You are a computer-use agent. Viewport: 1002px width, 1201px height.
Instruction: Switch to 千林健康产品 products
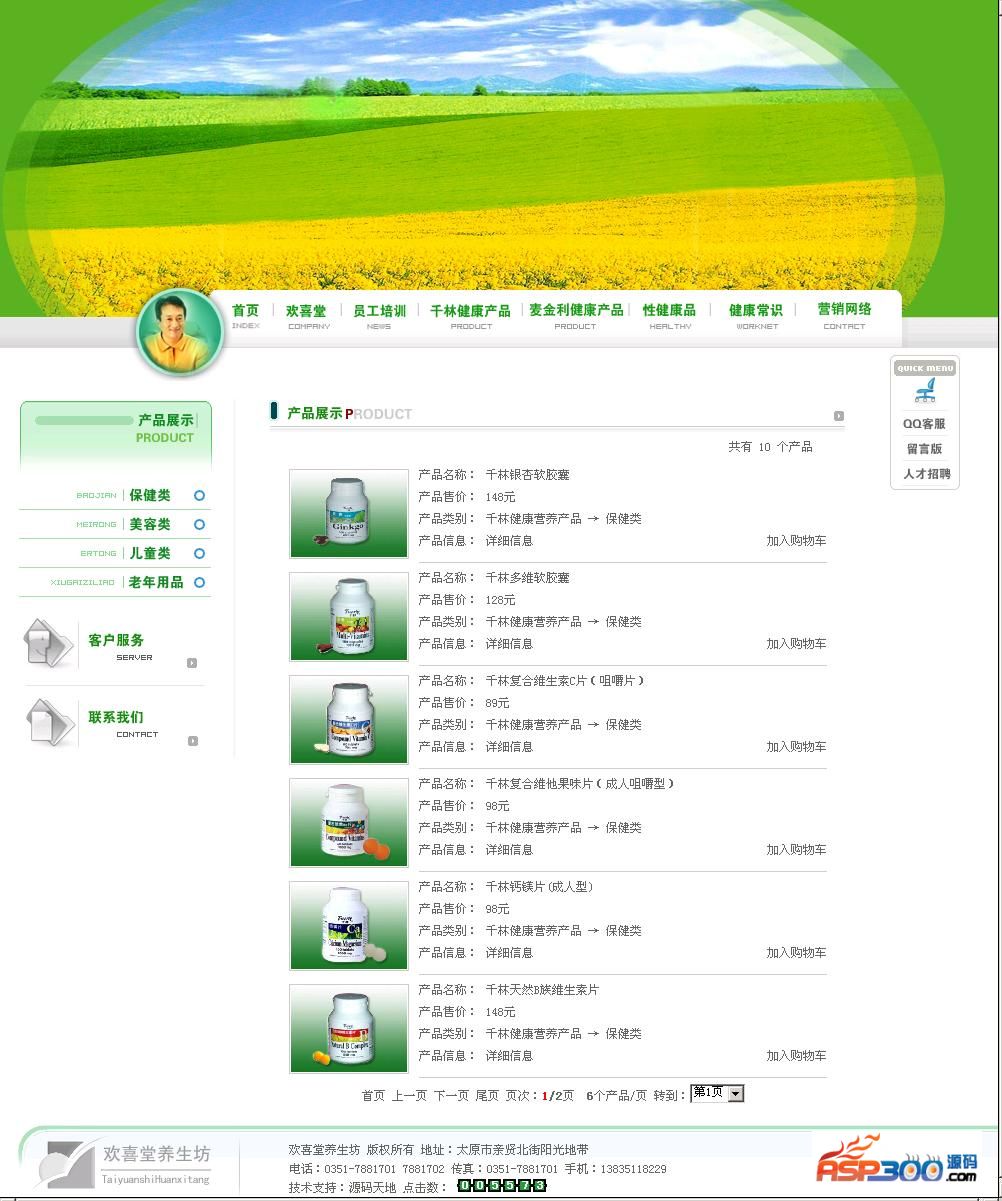(470, 311)
